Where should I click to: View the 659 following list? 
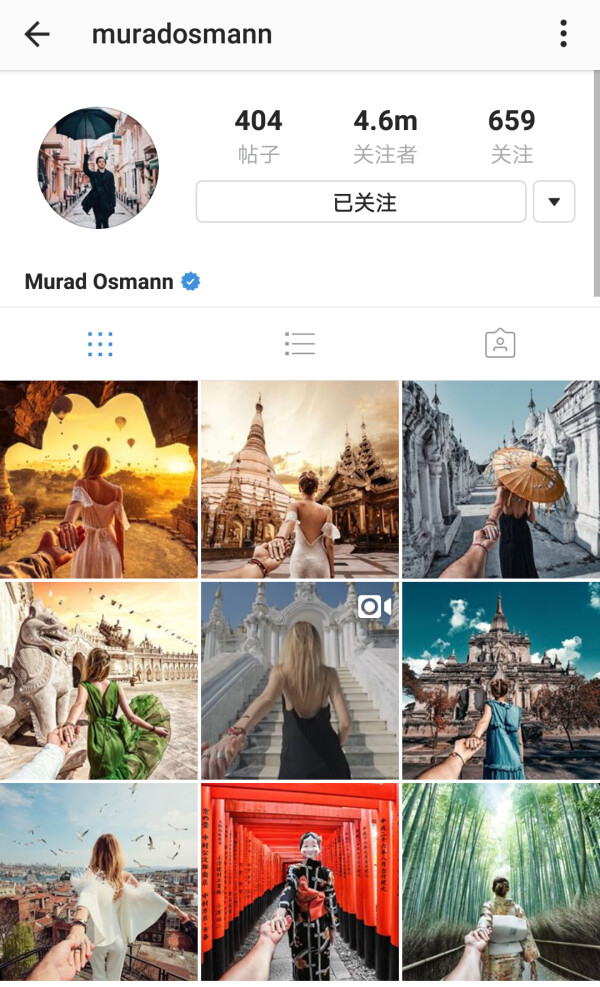point(511,135)
